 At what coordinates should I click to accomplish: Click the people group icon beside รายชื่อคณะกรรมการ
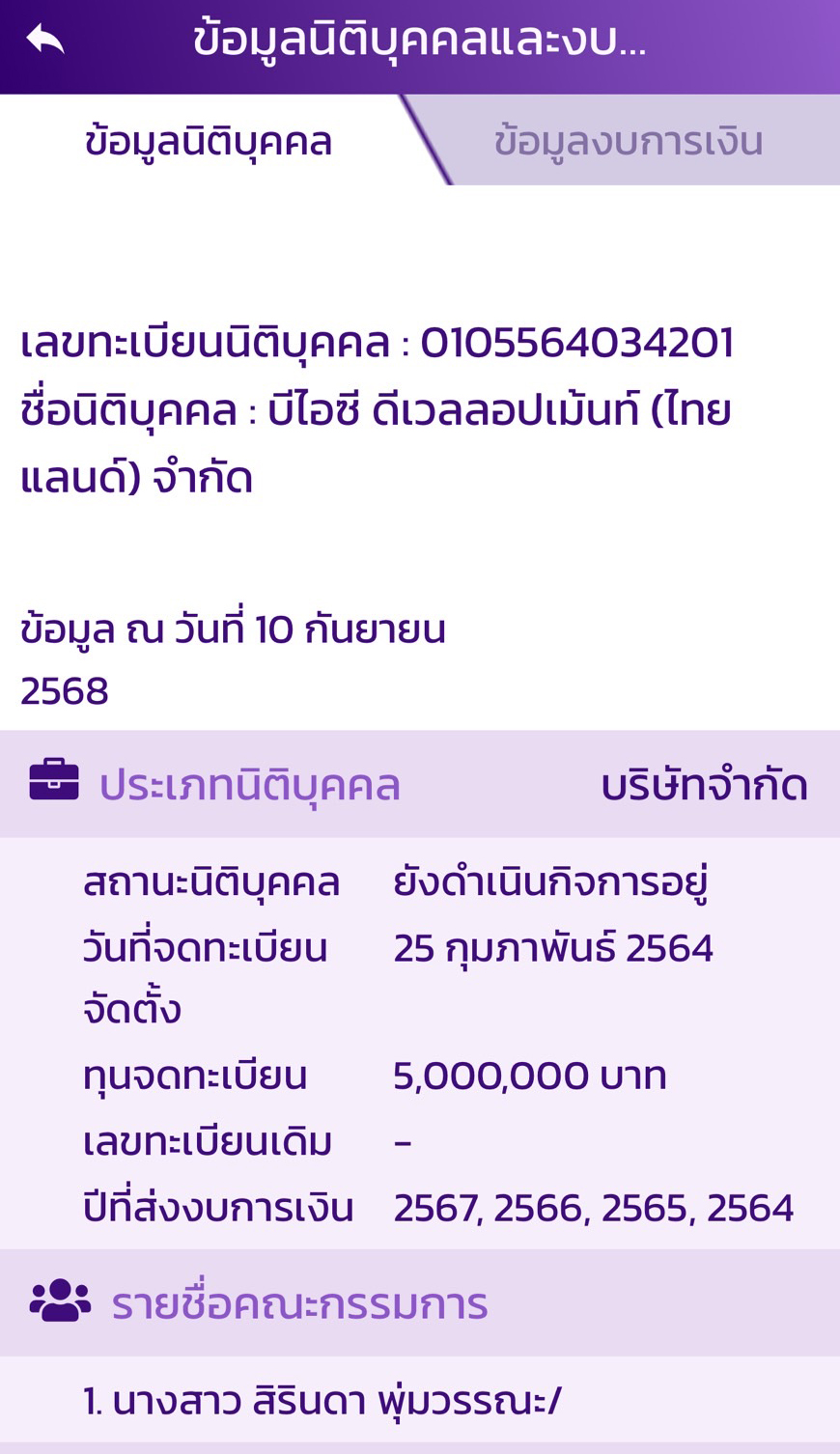(x=54, y=1301)
